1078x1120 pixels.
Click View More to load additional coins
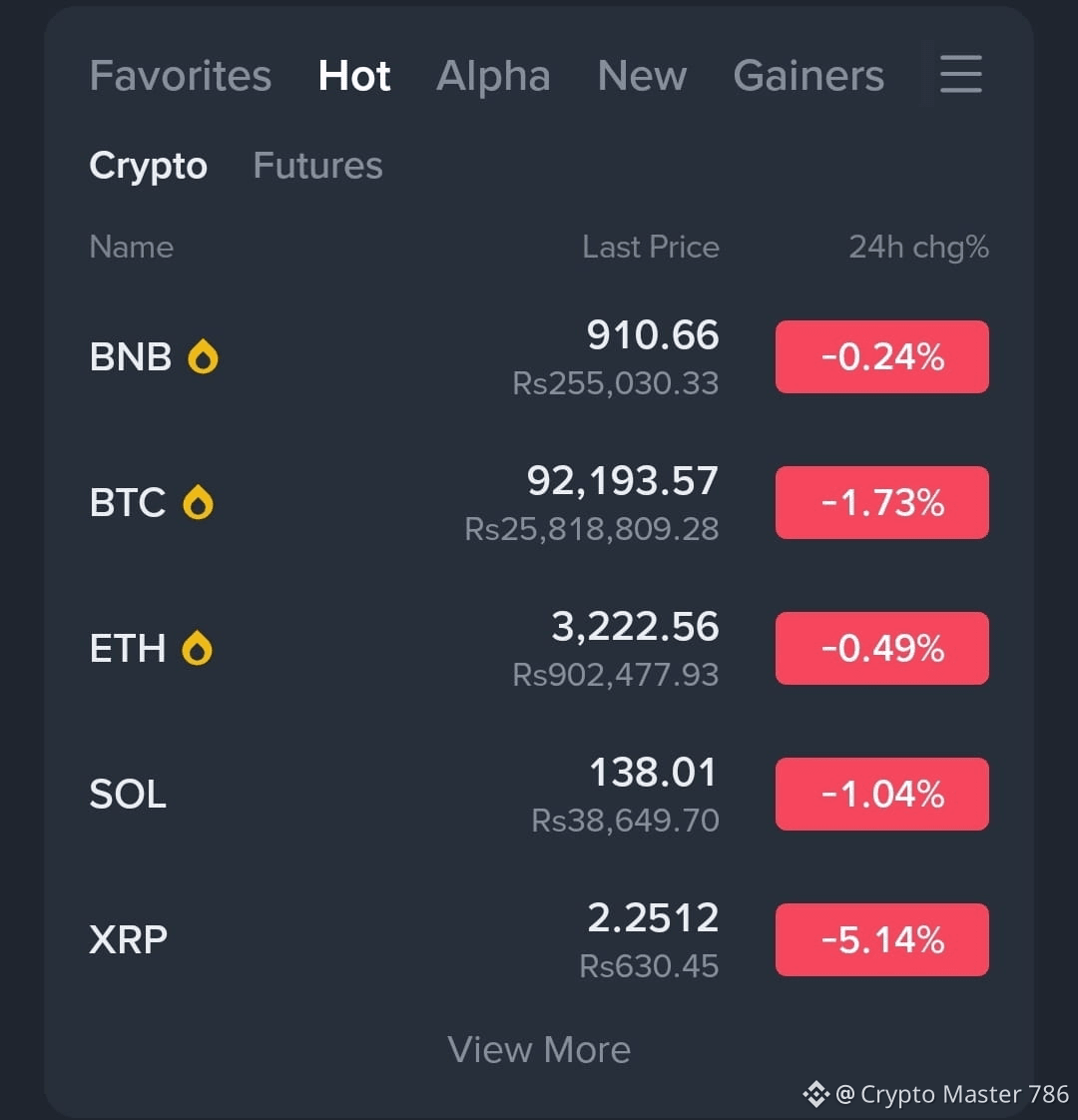tap(540, 1049)
